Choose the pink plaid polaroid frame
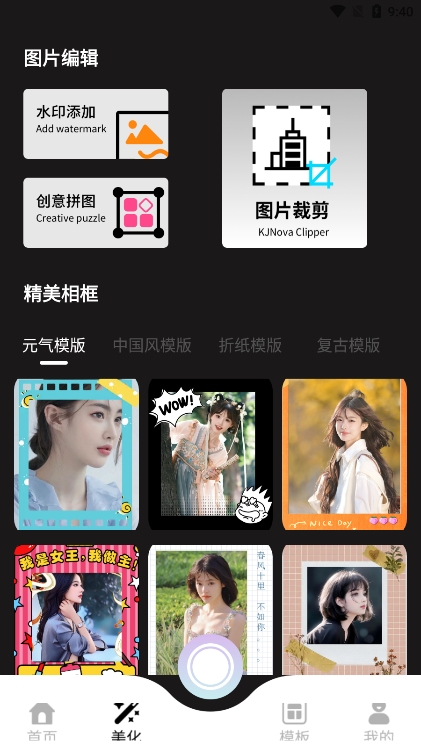Screen dimensions: 421x748 (x=345, y=610)
